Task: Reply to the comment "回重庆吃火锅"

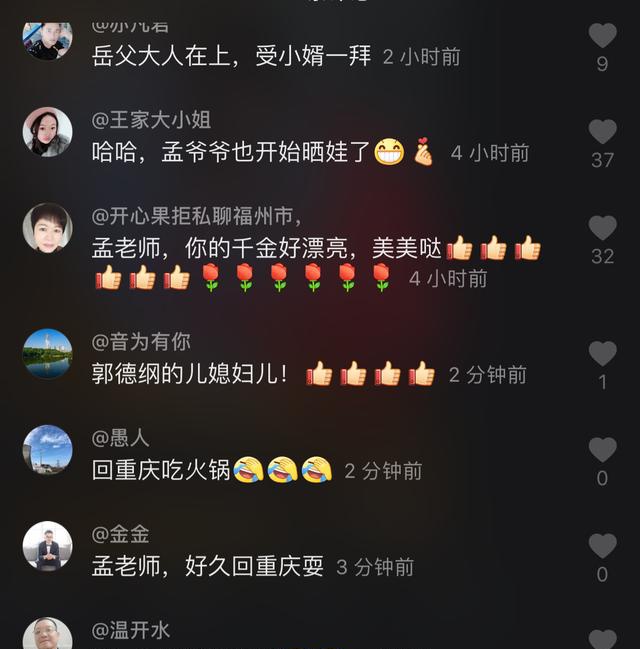Action: click(x=161, y=470)
